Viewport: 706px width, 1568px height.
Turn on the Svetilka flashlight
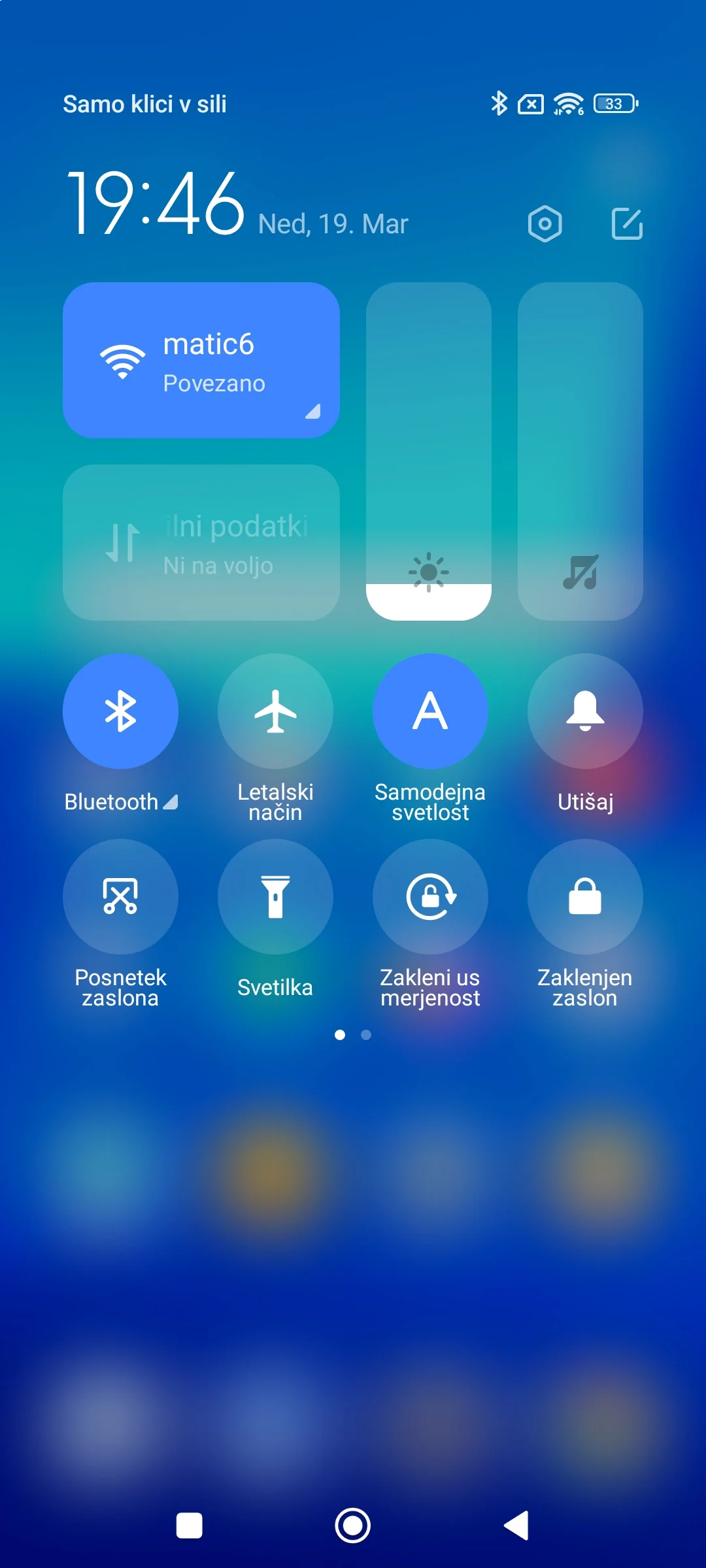tap(275, 896)
